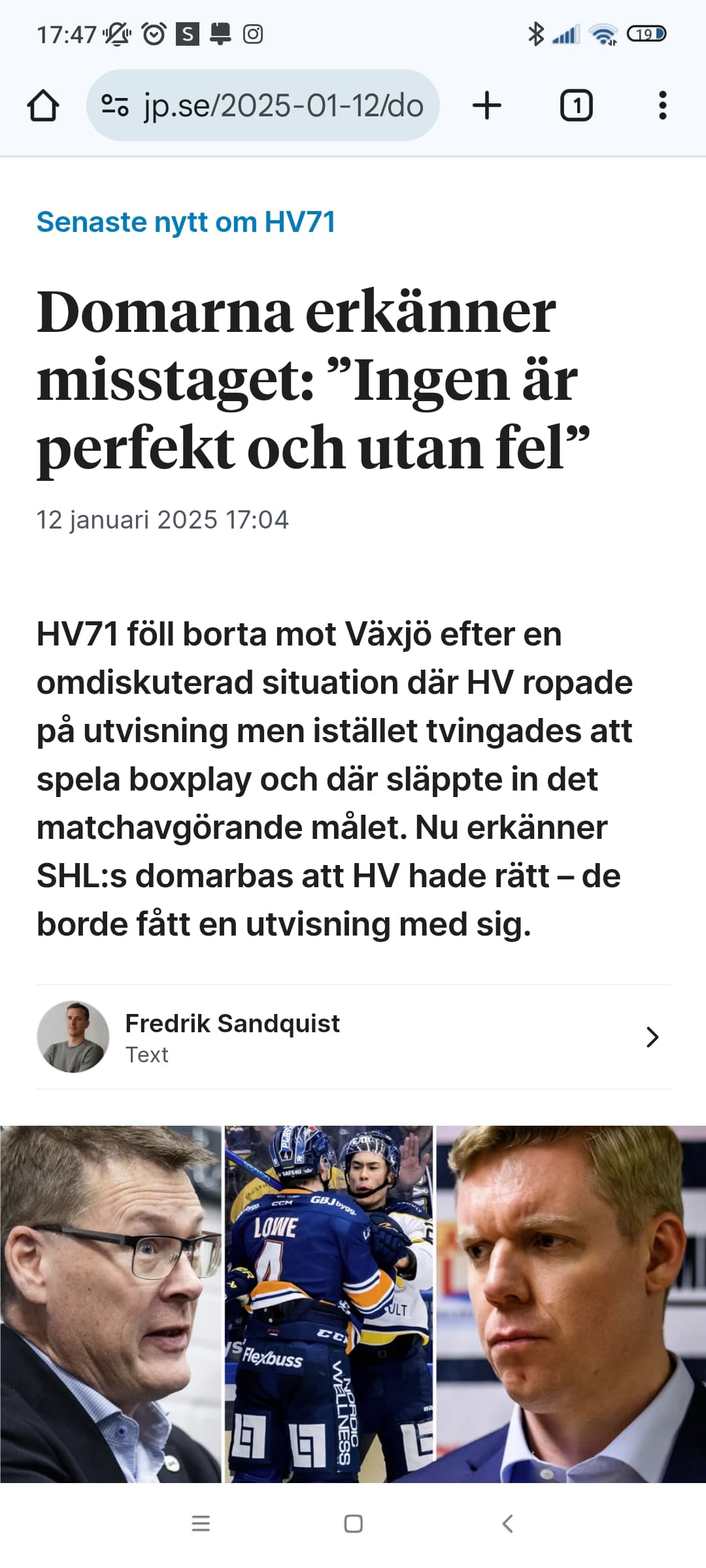Open the tab switcher
The height and width of the screenshot is (1568, 706).
coord(577,105)
